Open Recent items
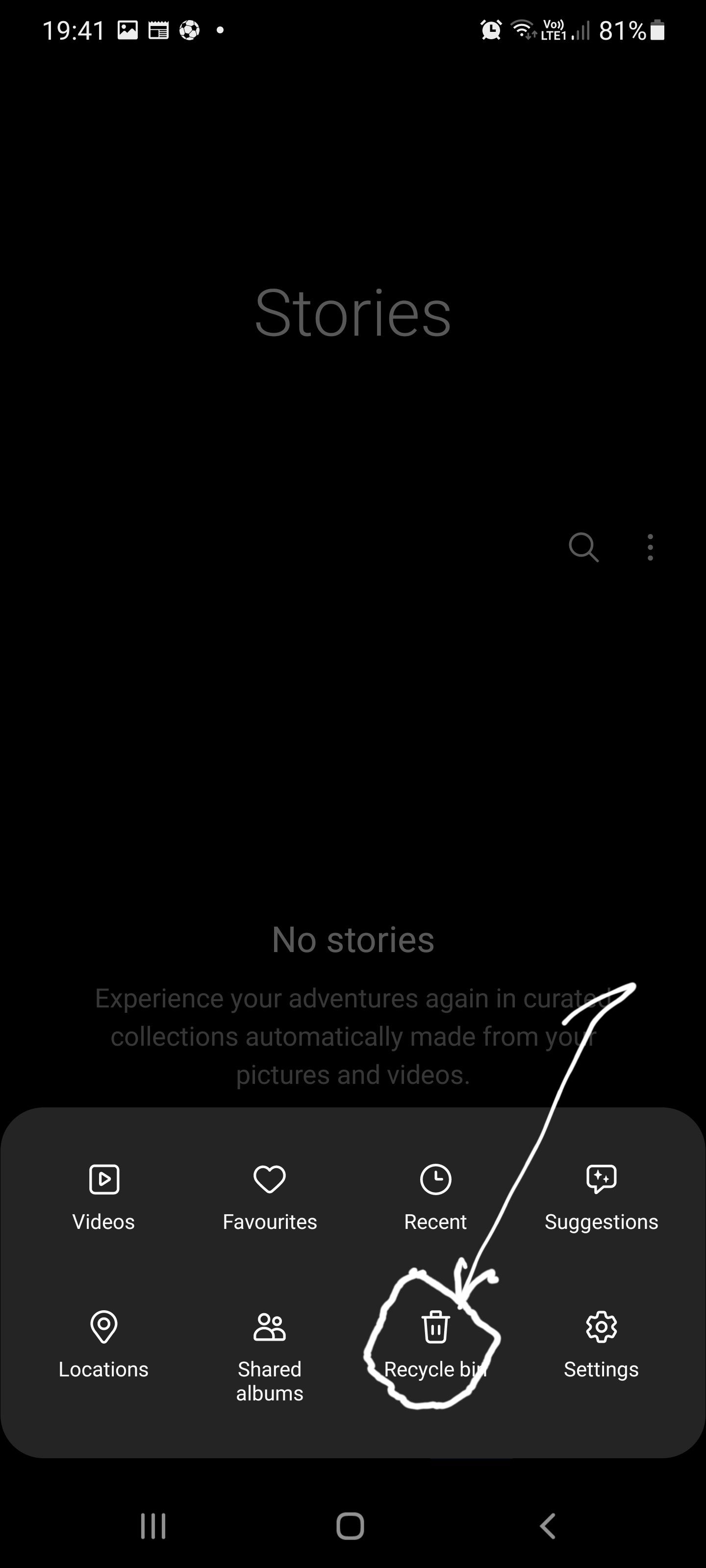Screen dimensions: 706x1568 435,1196
